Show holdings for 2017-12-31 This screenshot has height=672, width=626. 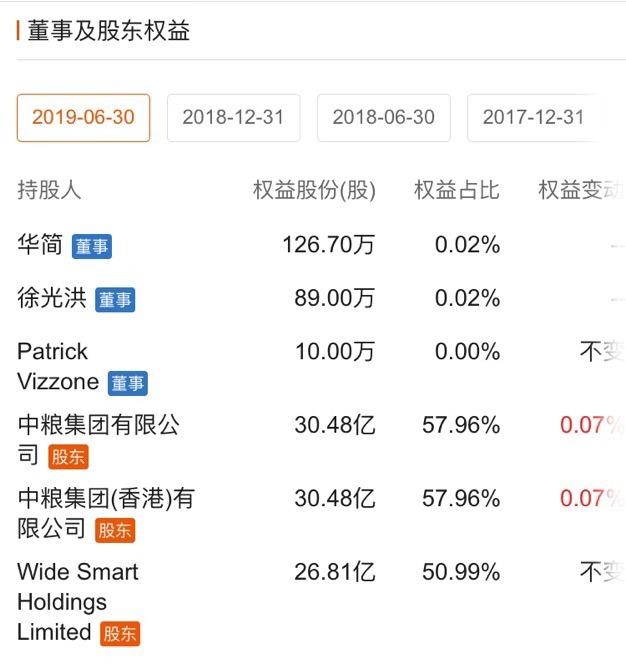click(x=533, y=117)
